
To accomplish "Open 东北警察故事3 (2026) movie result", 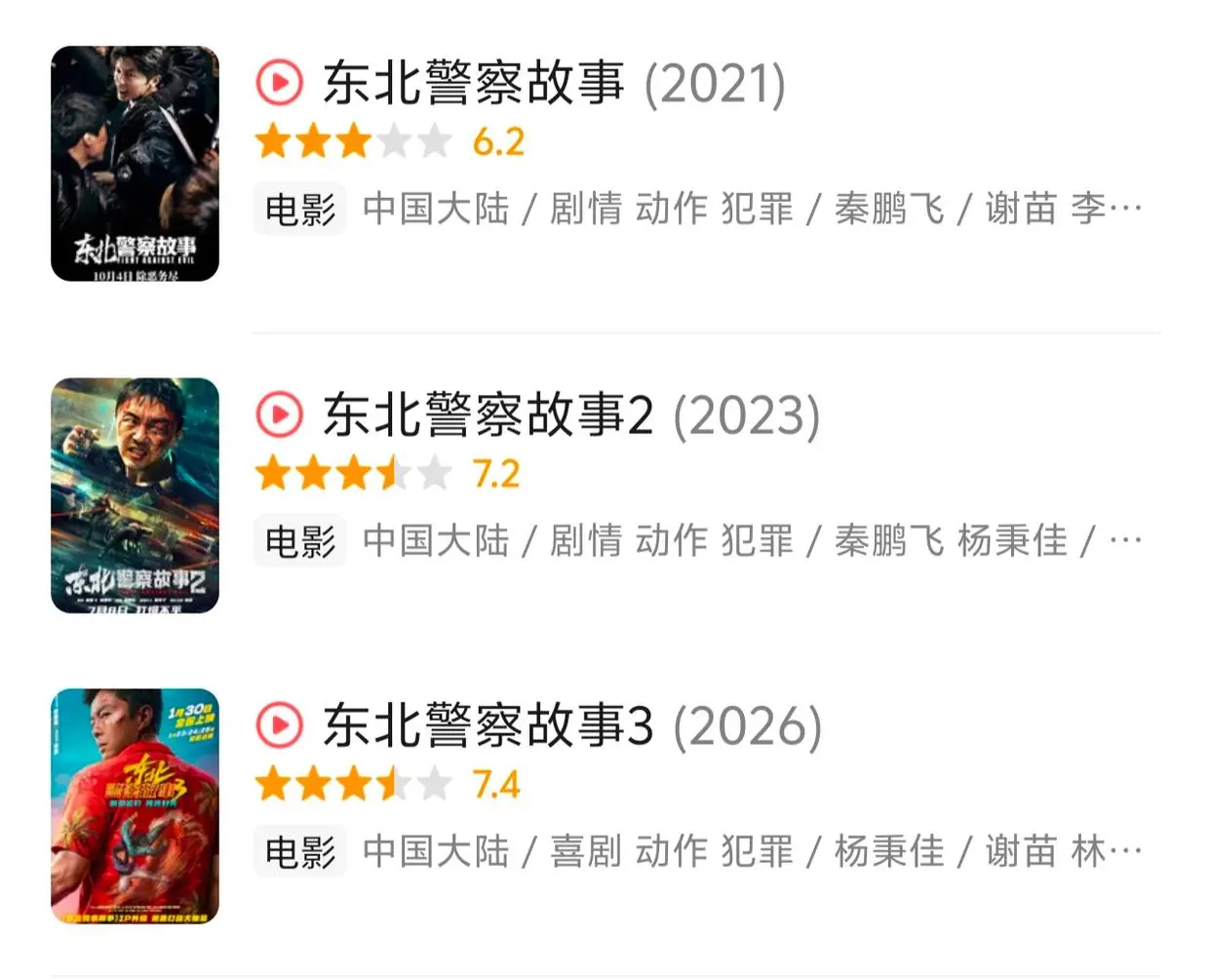I will pyautogui.click(x=571, y=726).
